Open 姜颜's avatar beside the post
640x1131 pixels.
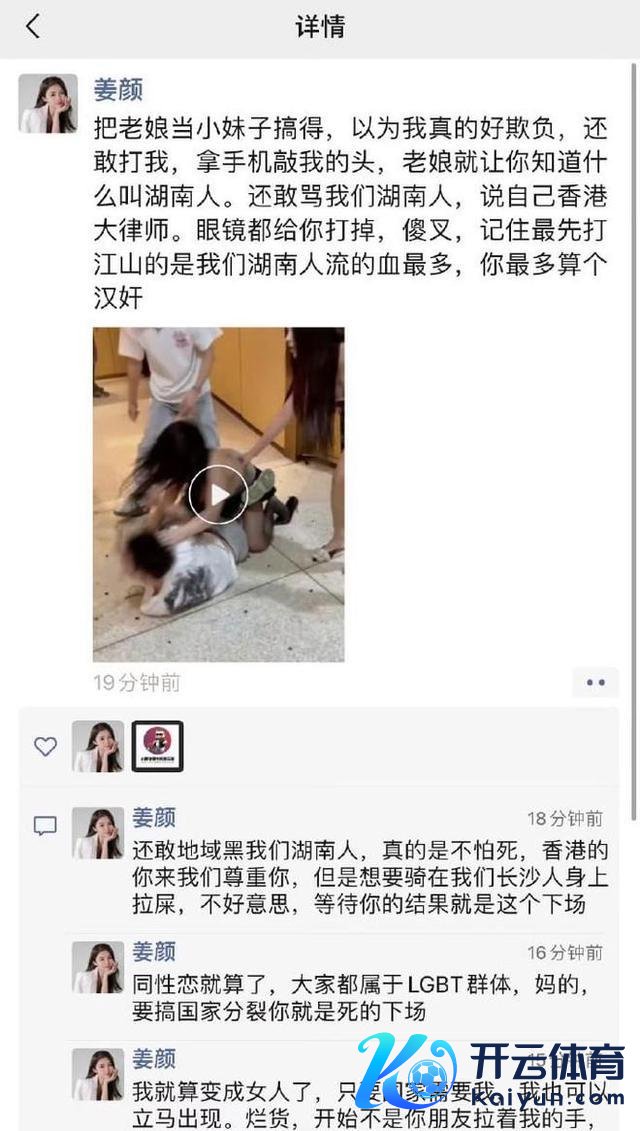(47, 103)
